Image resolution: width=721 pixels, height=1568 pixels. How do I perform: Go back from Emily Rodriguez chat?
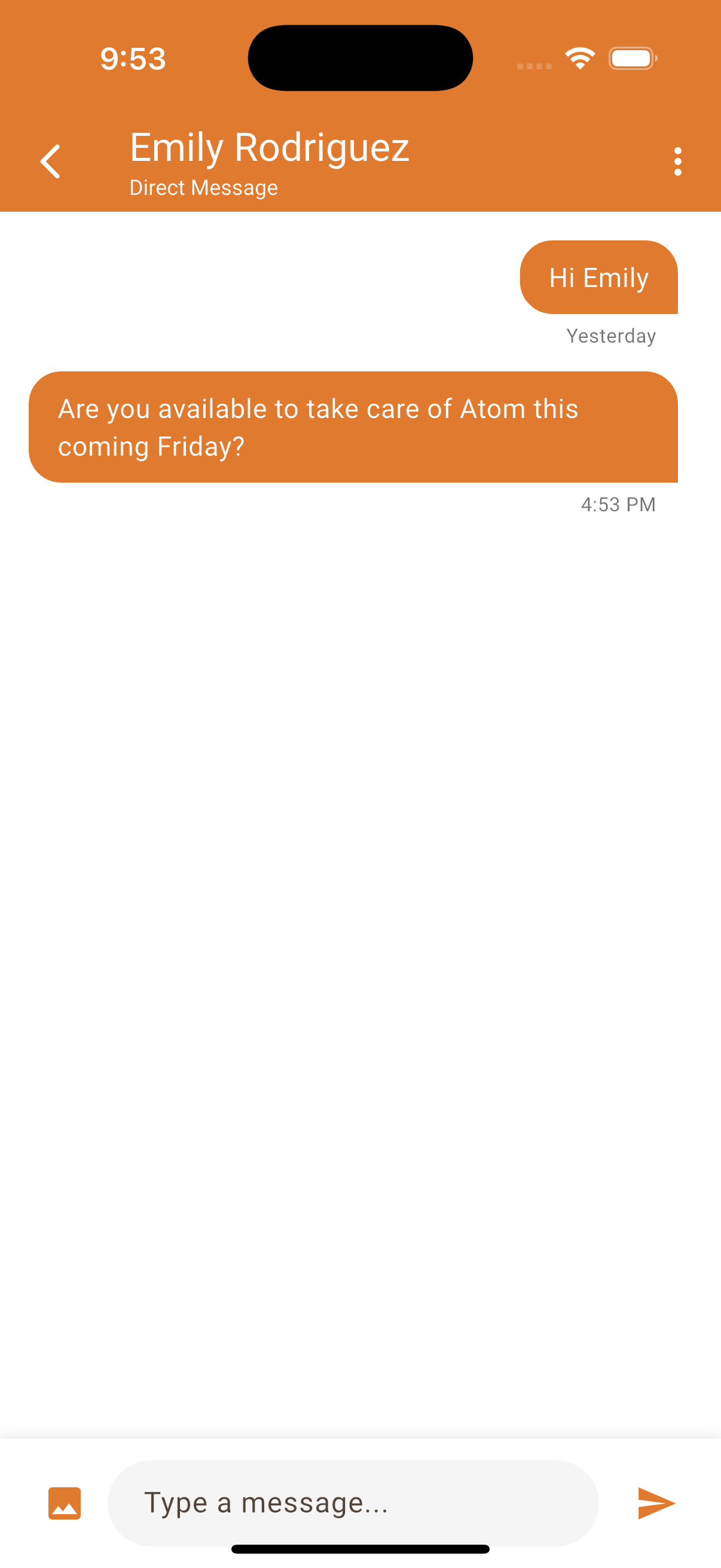[x=50, y=161]
